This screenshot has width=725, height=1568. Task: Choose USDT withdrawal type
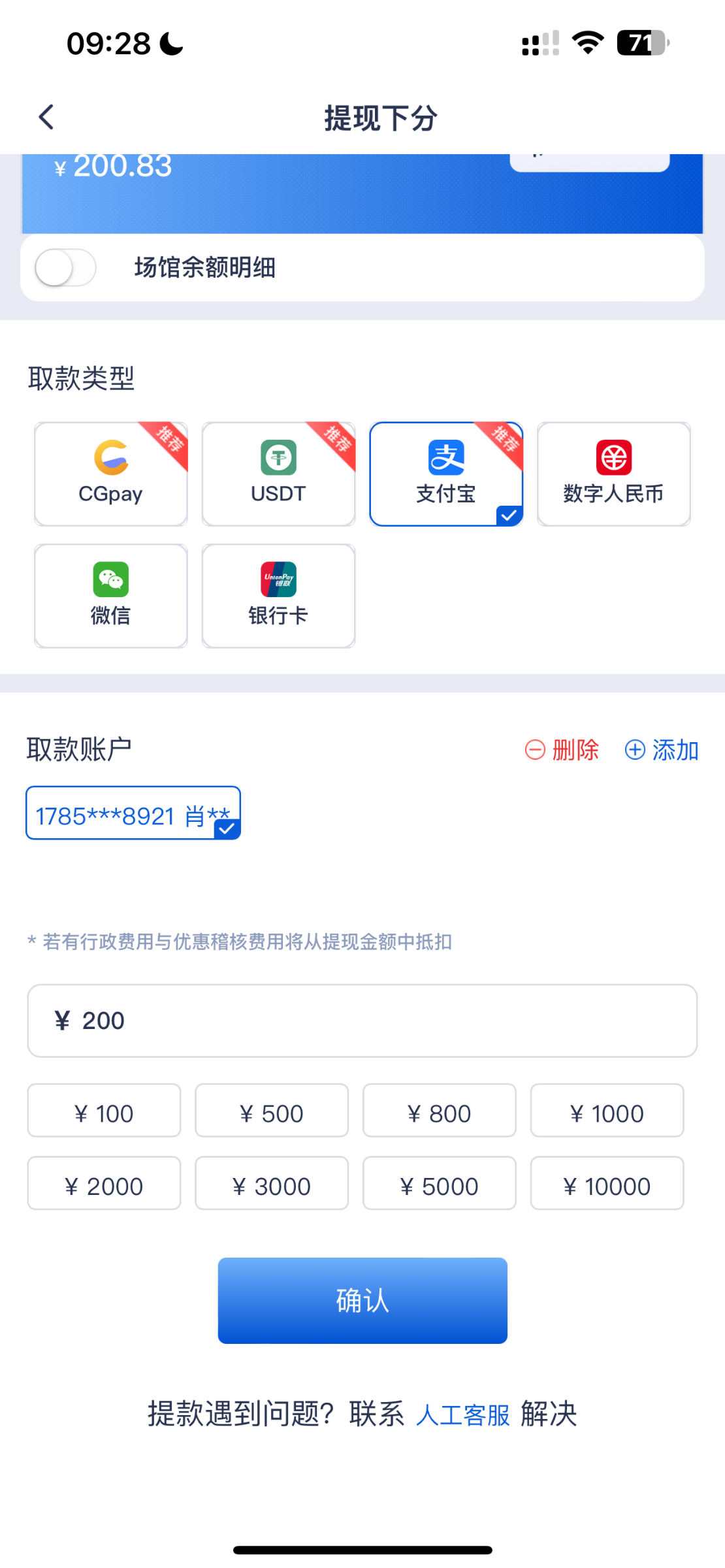tap(278, 474)
